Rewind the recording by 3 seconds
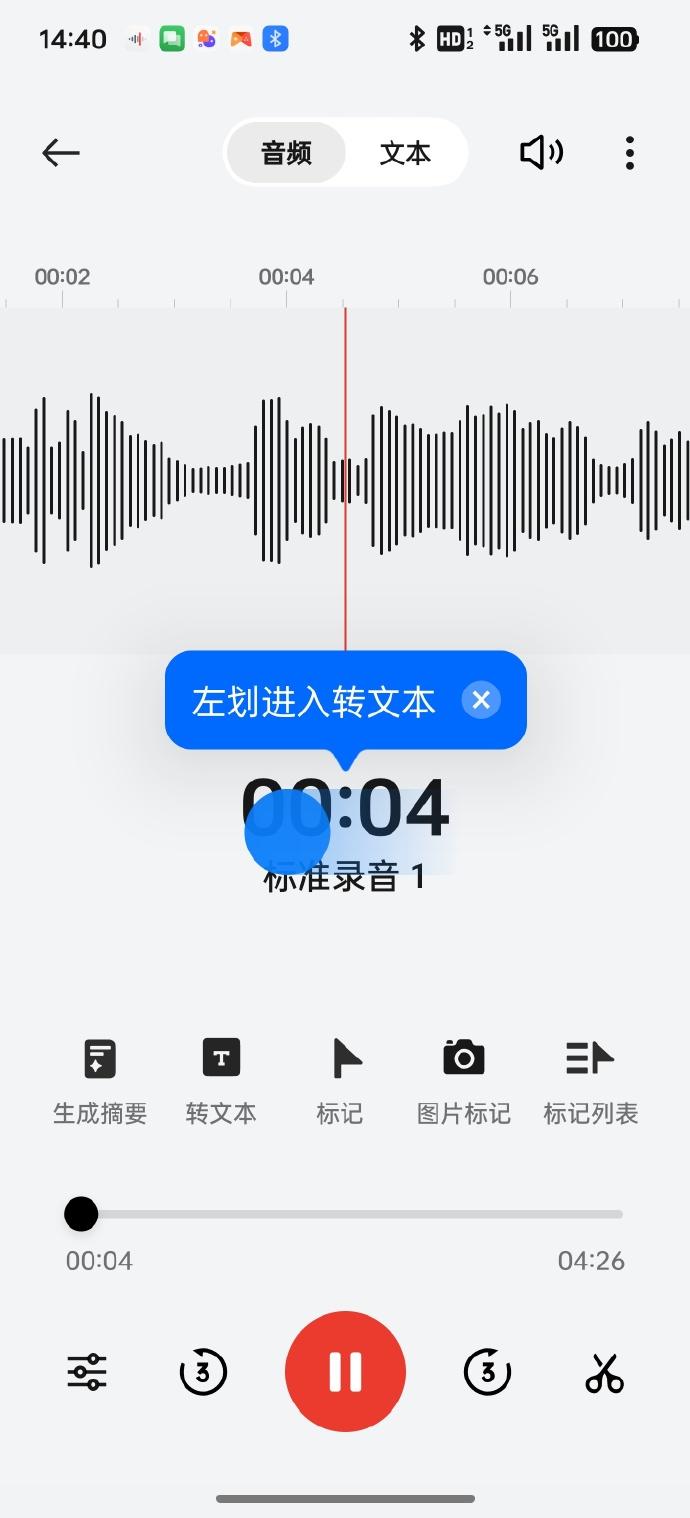This screenshot has height=1518, width=690. coord(203,1372)
